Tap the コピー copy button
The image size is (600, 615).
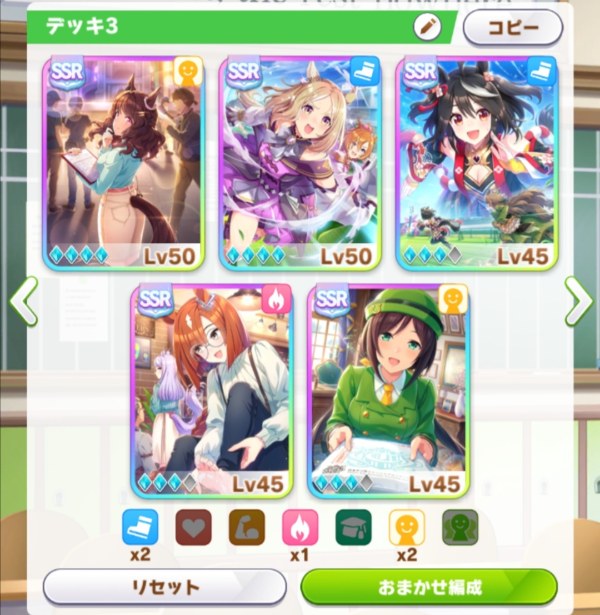[513, 27]
